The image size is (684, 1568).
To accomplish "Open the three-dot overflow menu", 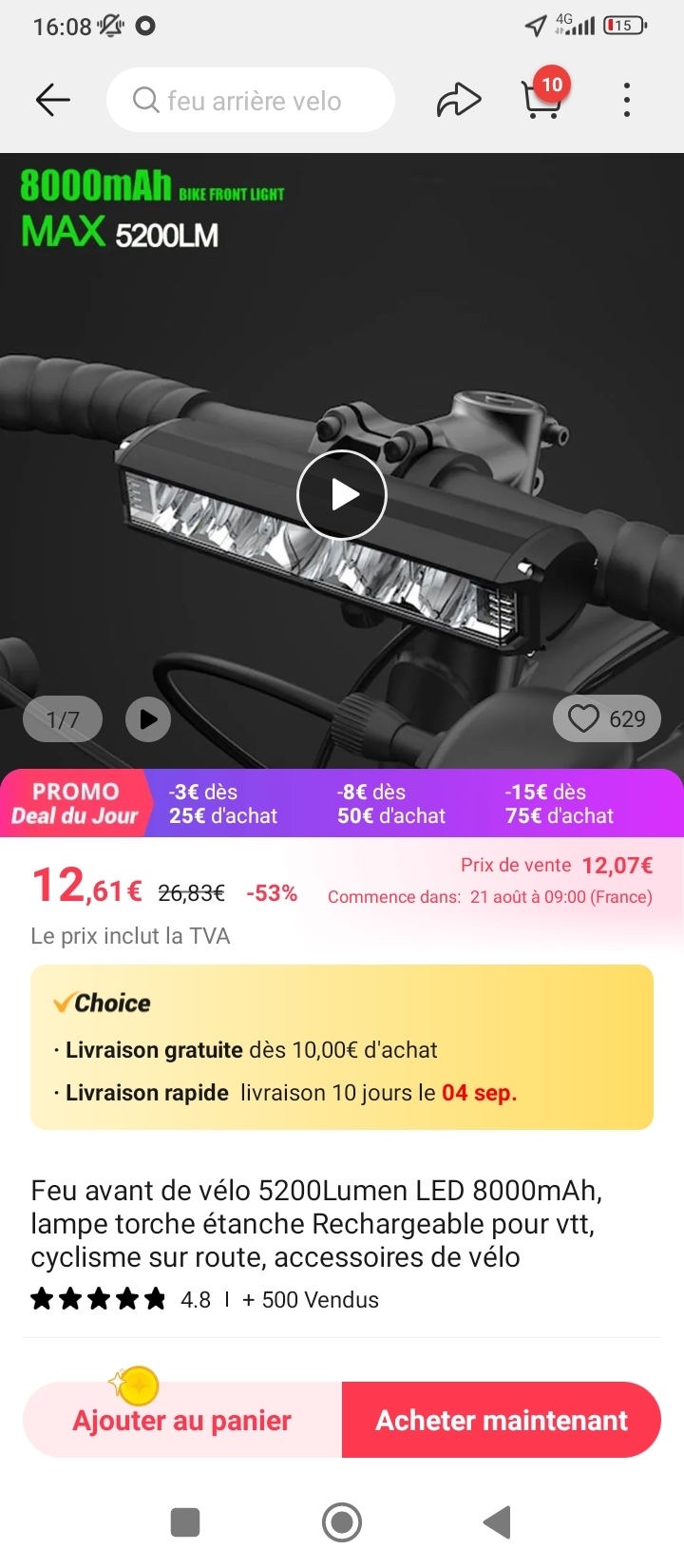I will click(627, 100).
